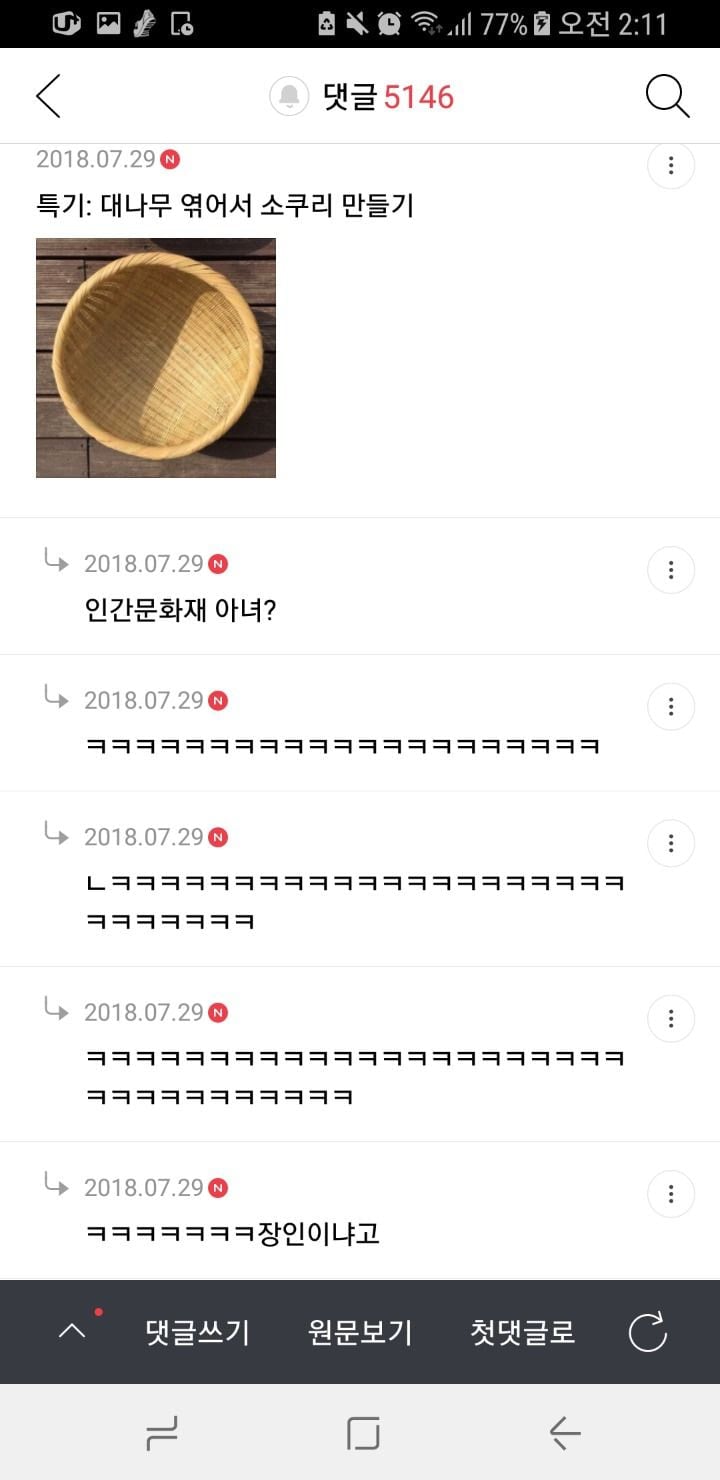Open overflow menu for the 장인이냐고 reply
Viewport: 720px width, 1480px height.
671,1193
